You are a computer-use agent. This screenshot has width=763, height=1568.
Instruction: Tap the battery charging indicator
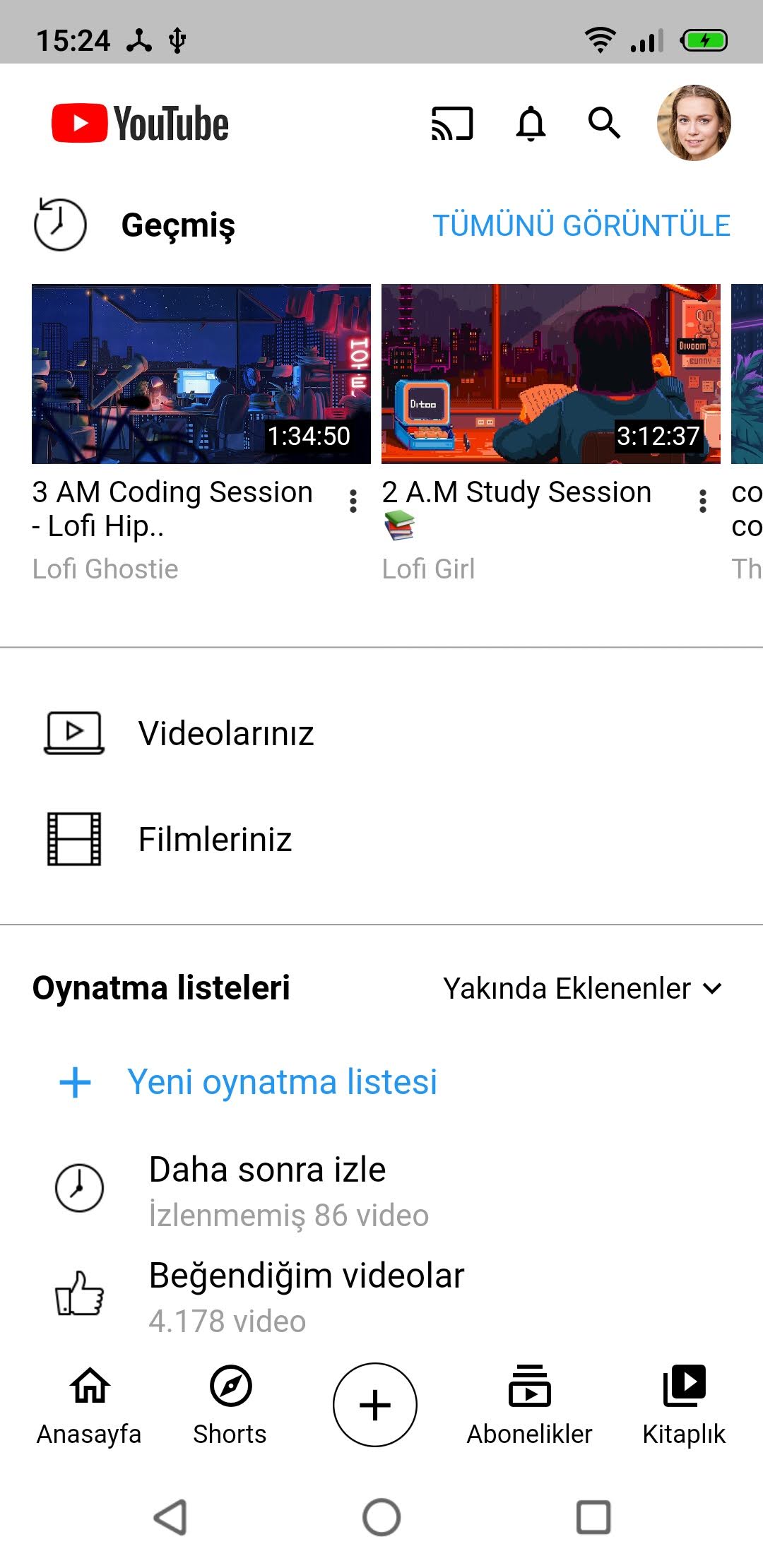pos(704,40)
